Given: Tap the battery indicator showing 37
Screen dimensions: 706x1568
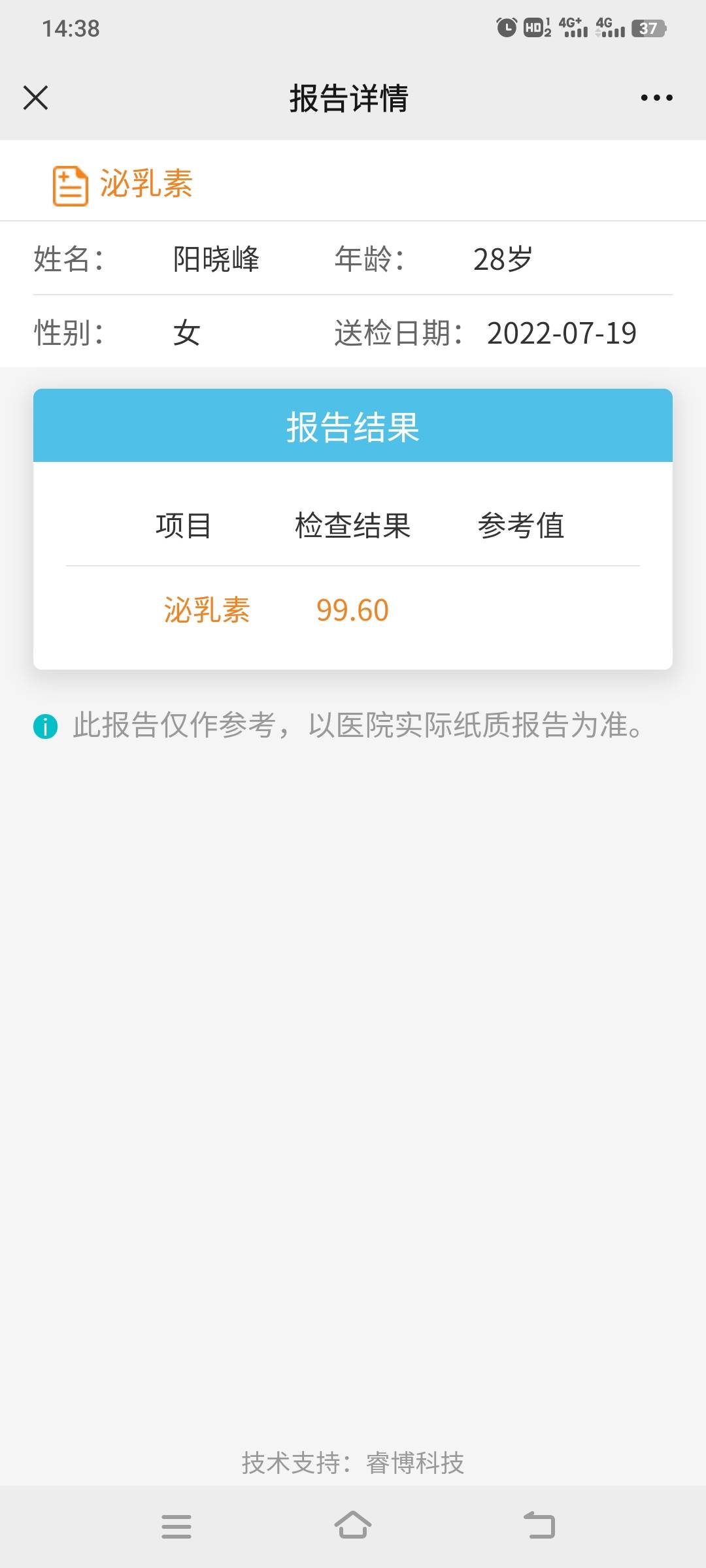Looking at the screenshot, I should coord(647,27).
